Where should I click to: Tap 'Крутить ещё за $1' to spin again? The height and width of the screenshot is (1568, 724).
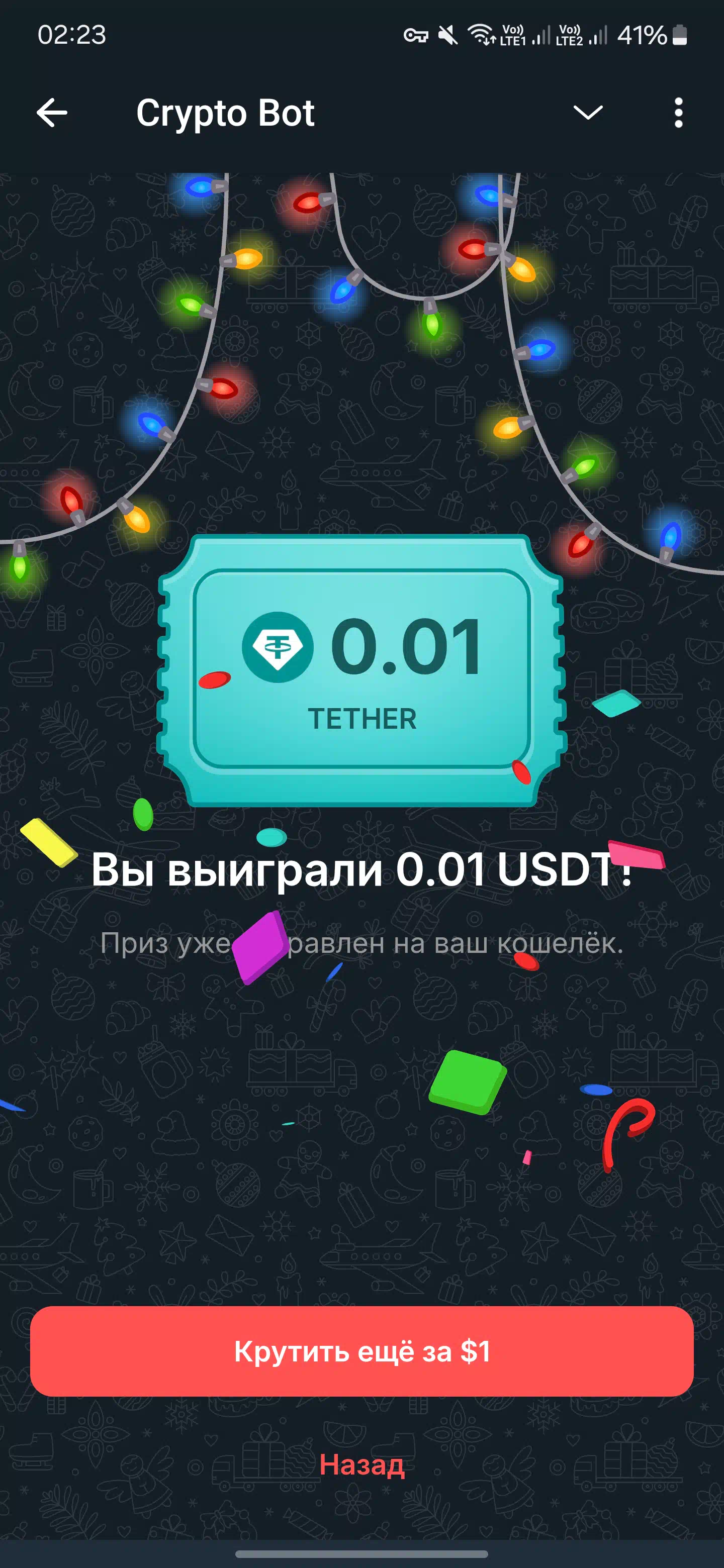point(361,1352)
